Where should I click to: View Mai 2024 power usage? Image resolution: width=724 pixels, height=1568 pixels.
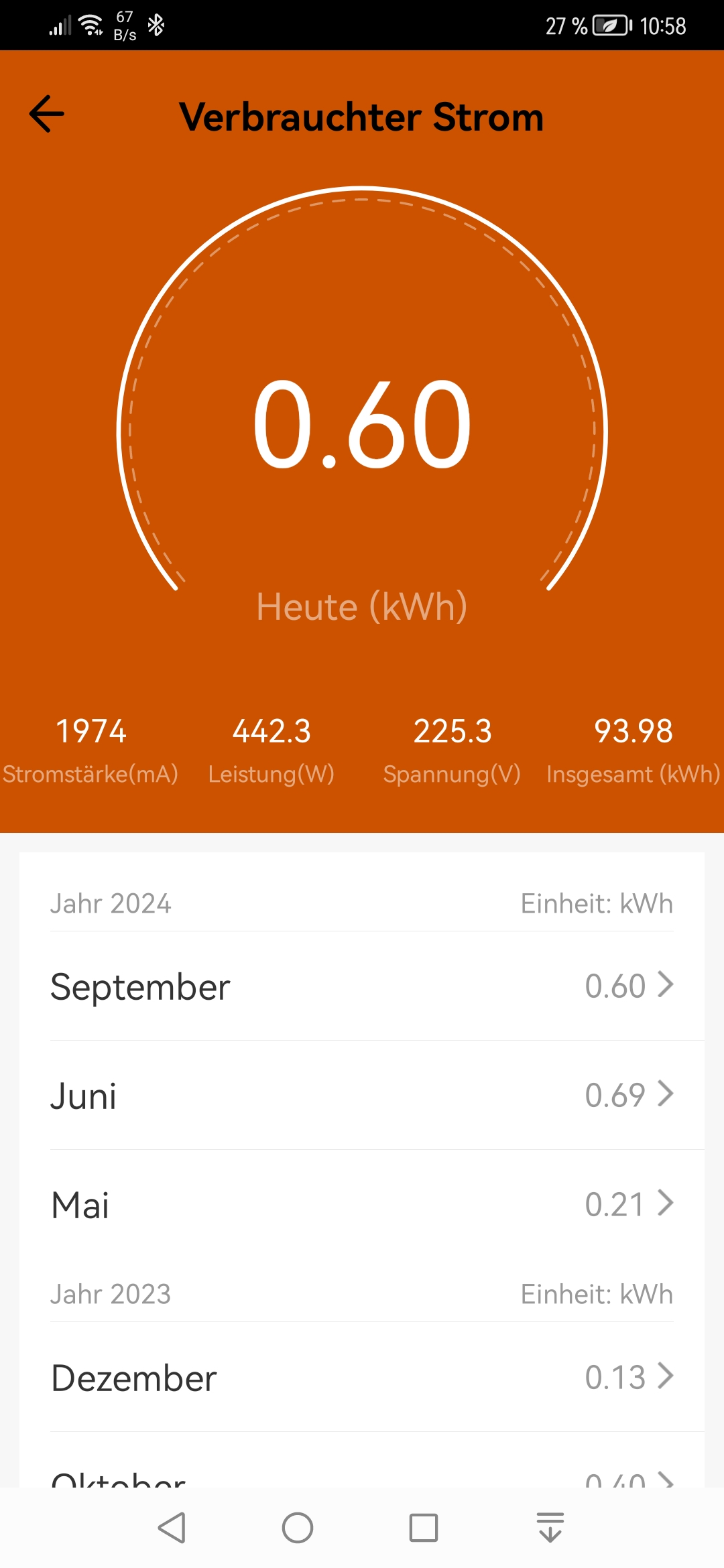pos(362,1205)
